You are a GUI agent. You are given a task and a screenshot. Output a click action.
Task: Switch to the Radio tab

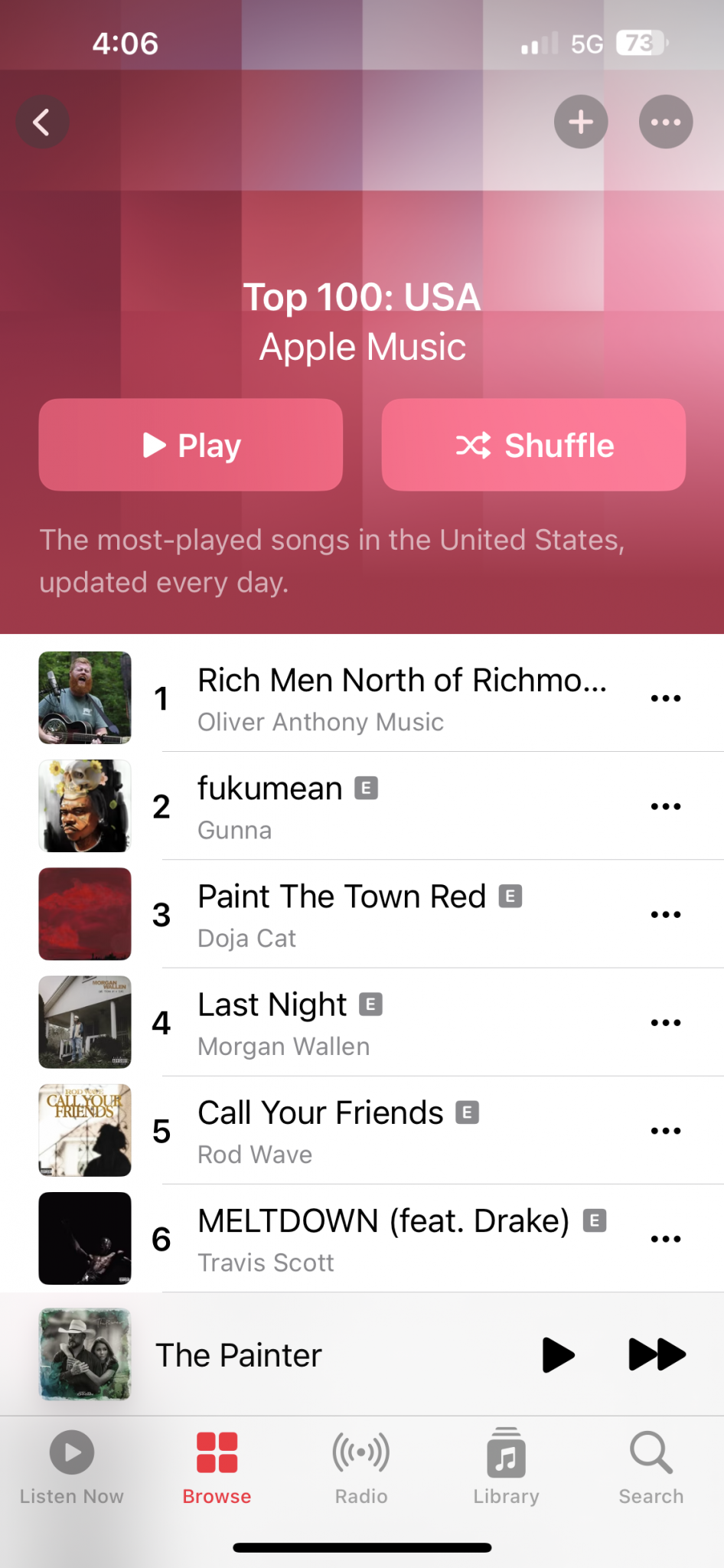361,1466
